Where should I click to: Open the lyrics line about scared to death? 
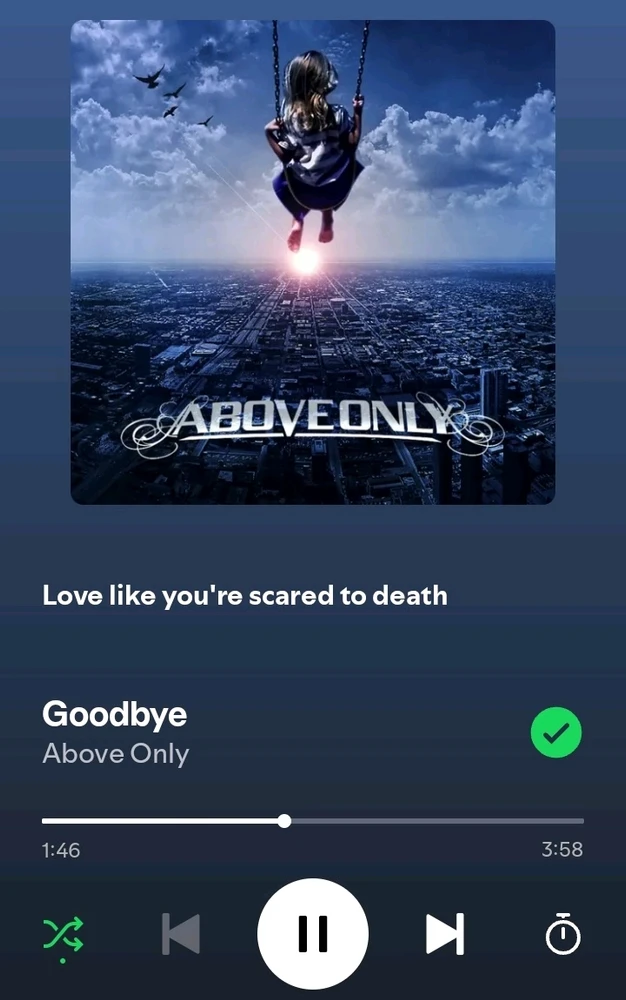(245, 596)
